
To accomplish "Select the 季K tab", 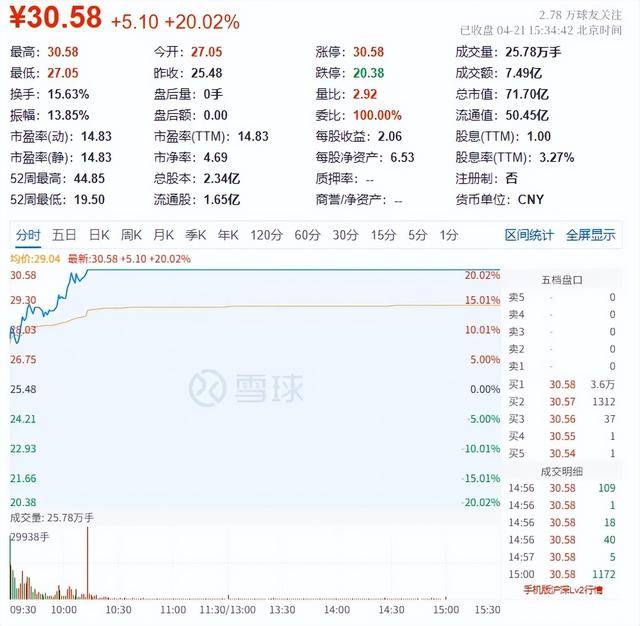I will point(195,235).
